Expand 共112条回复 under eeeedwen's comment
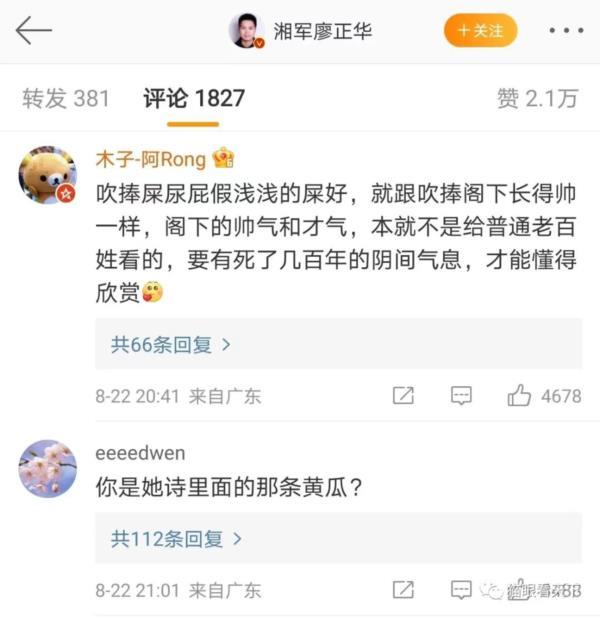This screenshot has width=600, height=617. pyautogui.click(x=176, y=538)
